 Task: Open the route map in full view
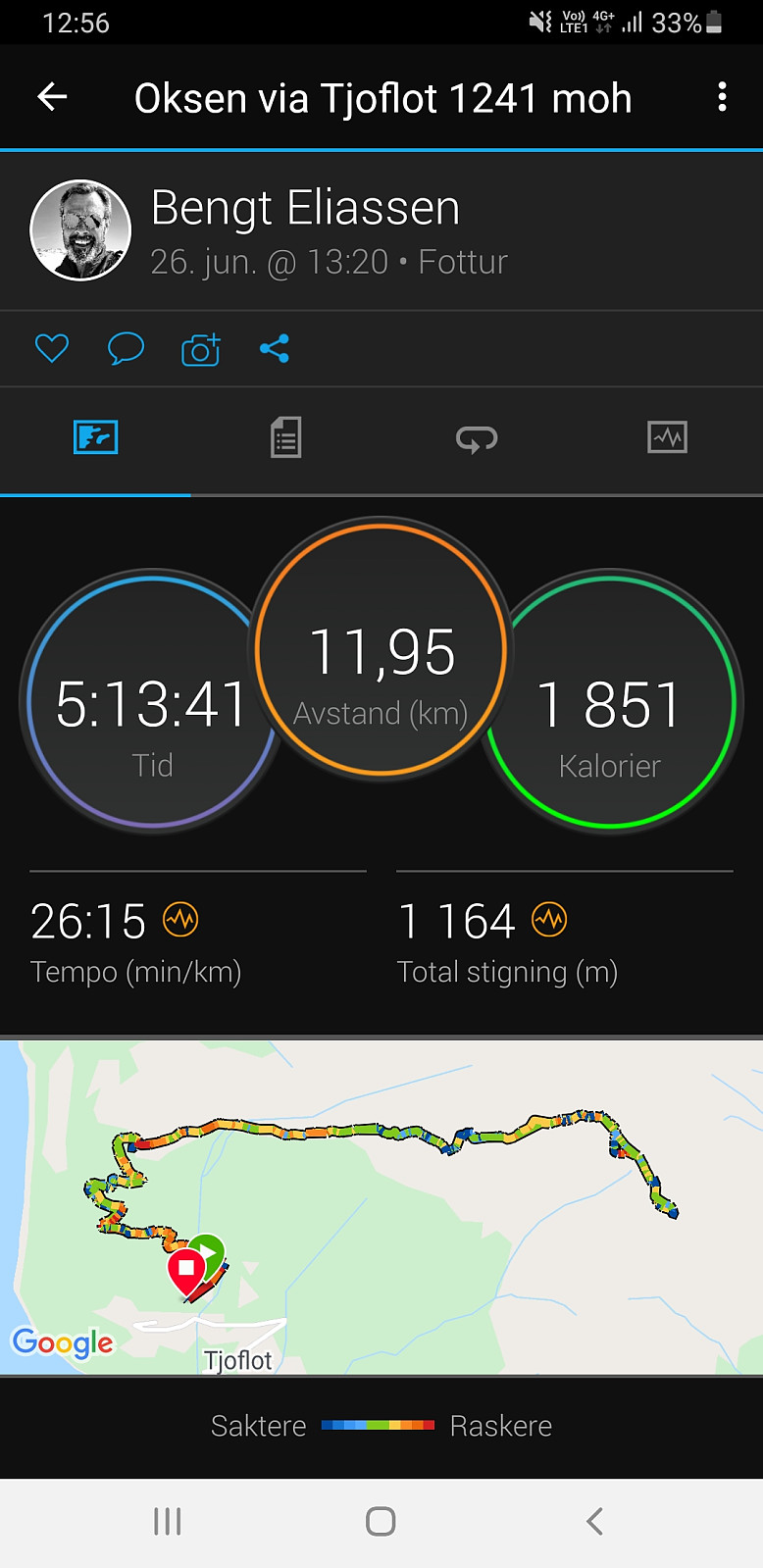click(381, 1207)
